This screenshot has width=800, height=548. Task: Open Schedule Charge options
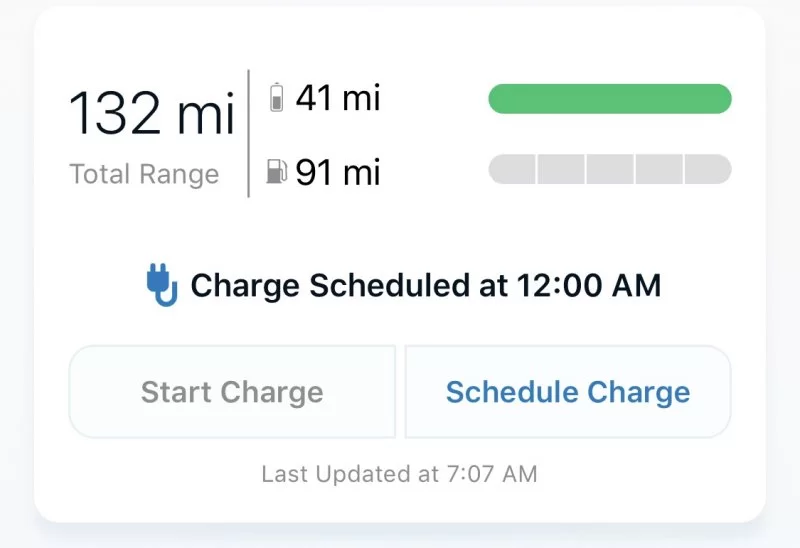point(567,392)
